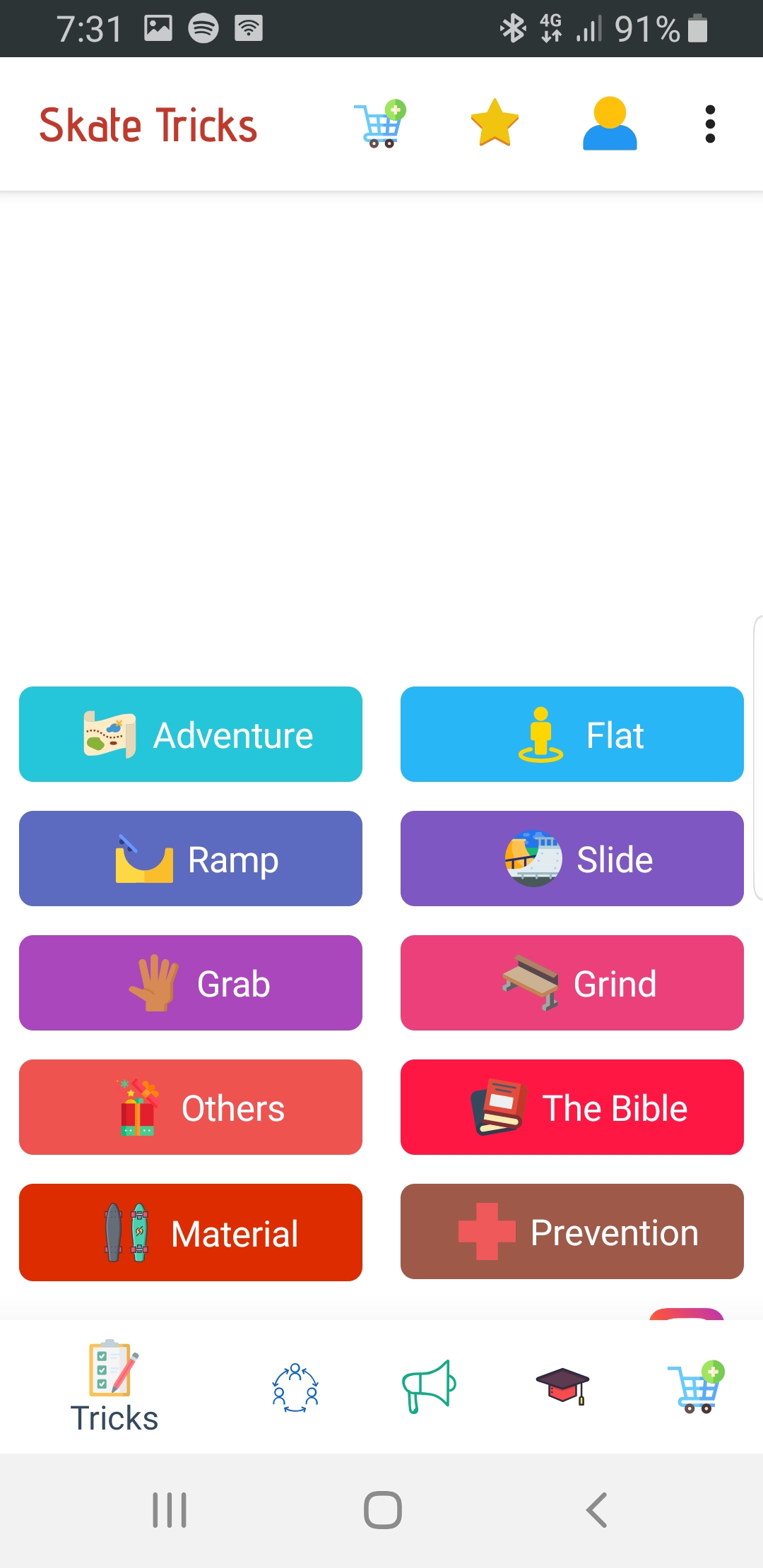This screenshot has height=1568, width=763.
Task: Switch to the Tricks tab
Action: click(114, 1386)
